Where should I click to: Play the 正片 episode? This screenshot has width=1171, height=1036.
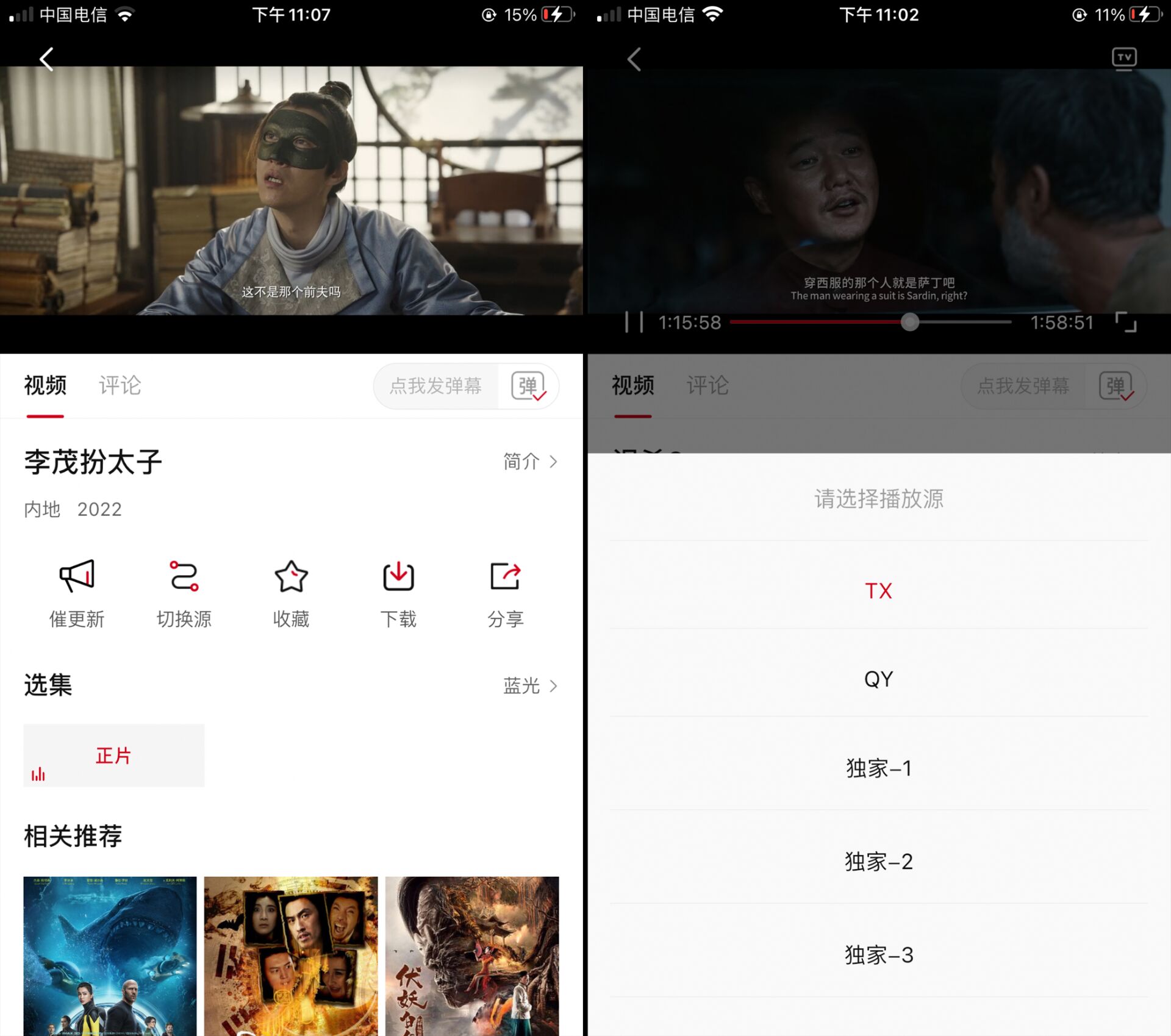[113, 755]
